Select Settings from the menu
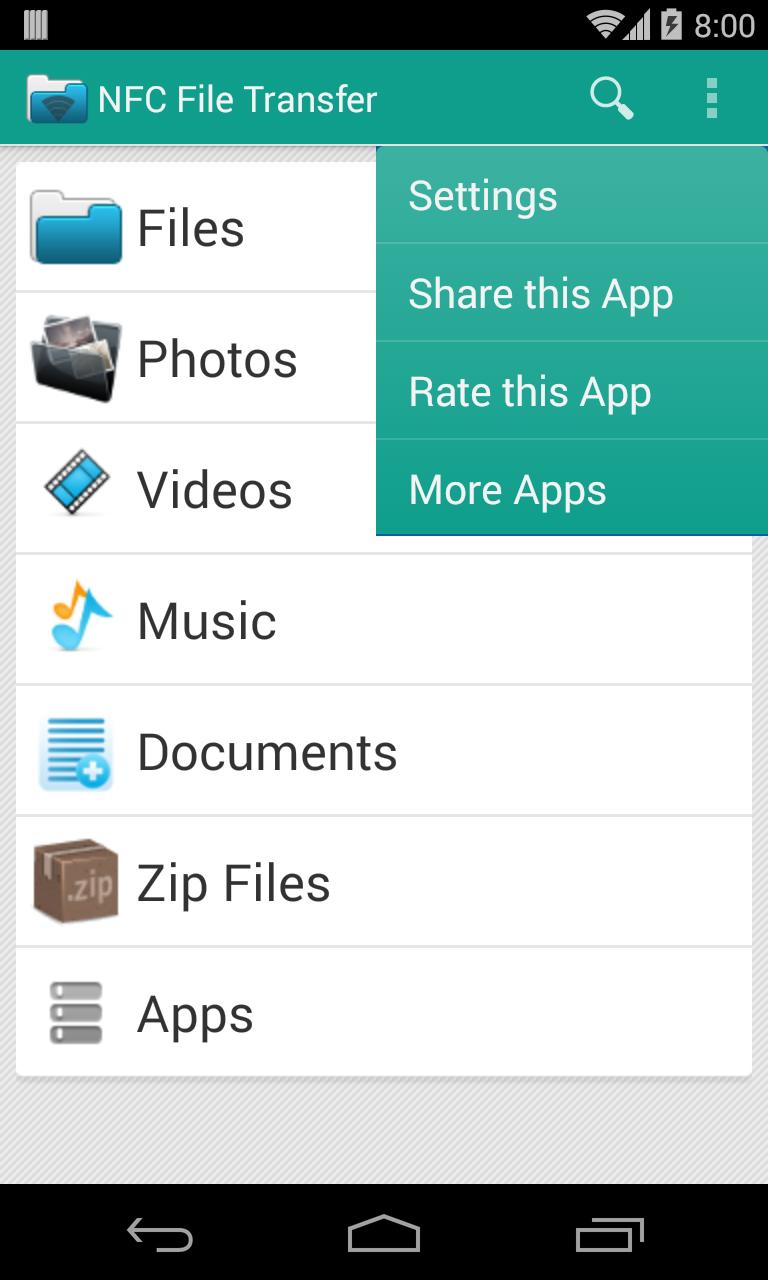The height and width of the screenshot is (1280, 768). pyautogui.click(x=483, y=195)
